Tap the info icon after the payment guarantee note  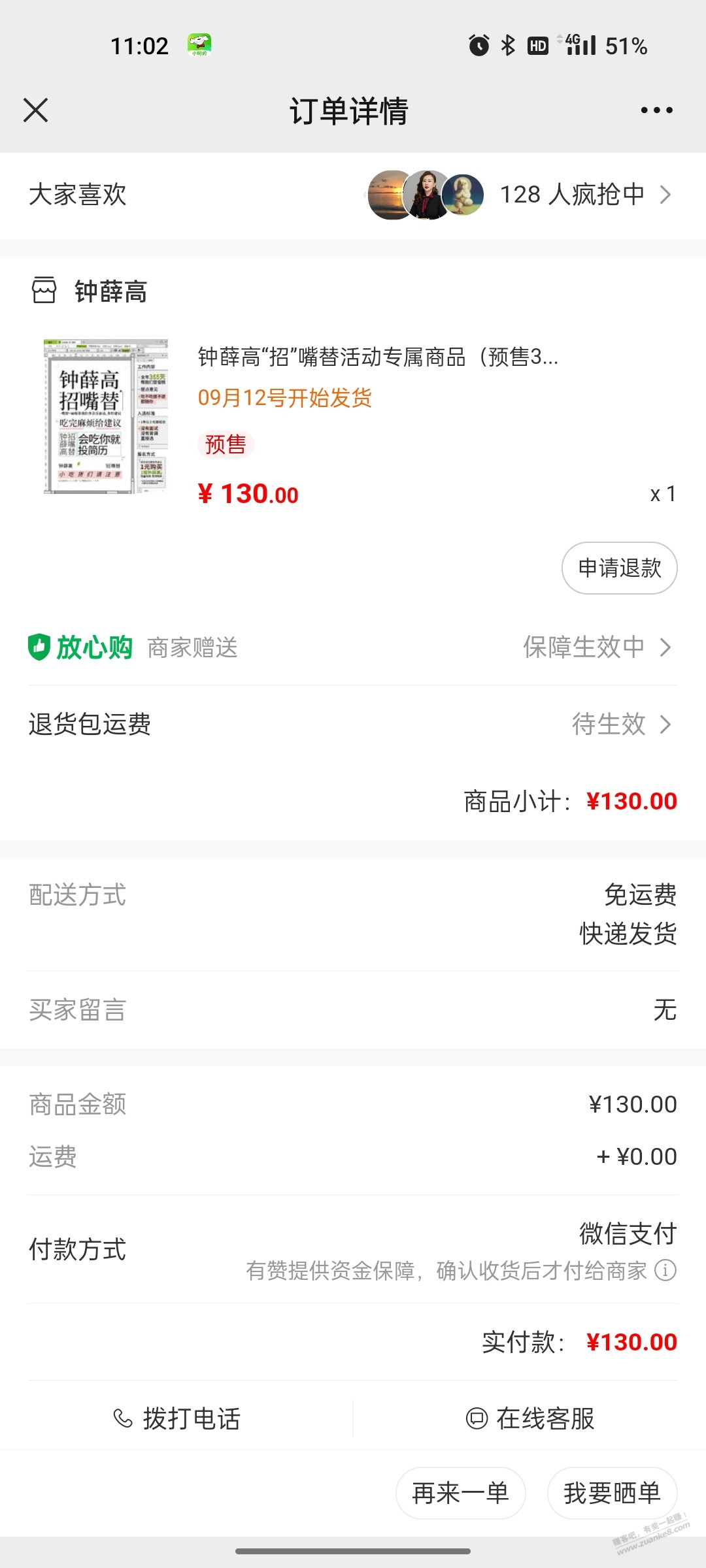(665, 1270)
